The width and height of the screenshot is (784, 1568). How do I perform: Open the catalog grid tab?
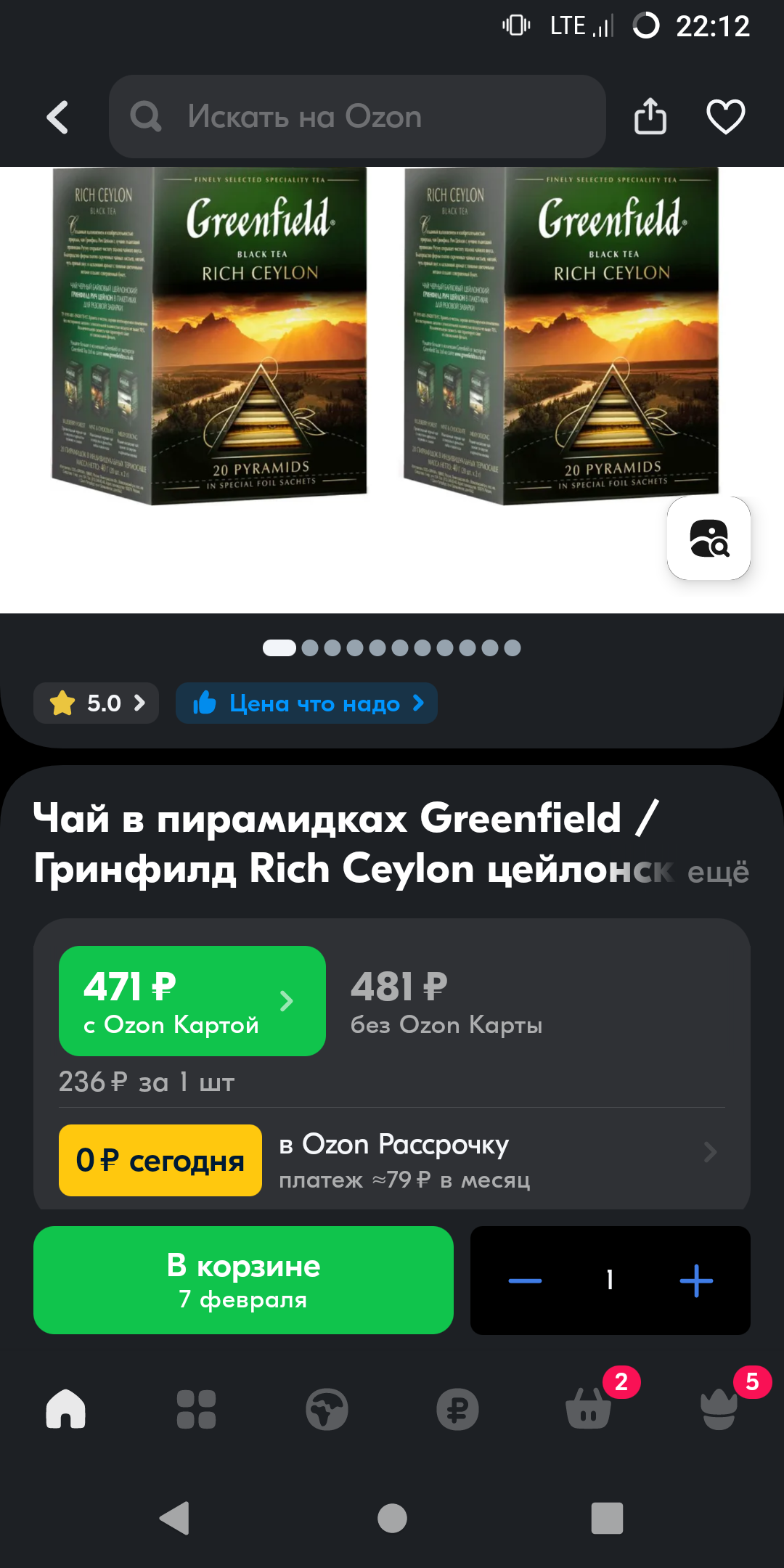[197, 1409]
